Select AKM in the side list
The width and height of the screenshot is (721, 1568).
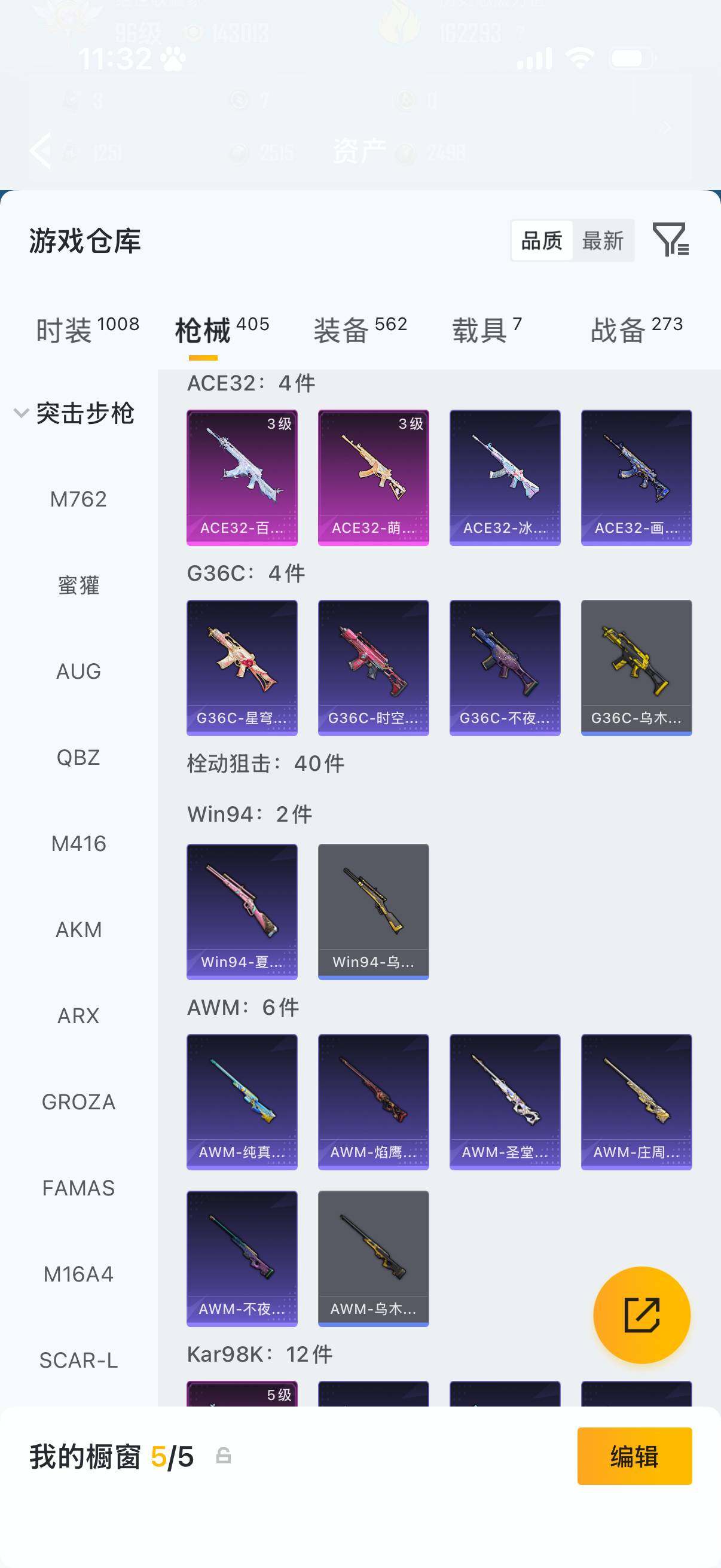click(78, 929)
